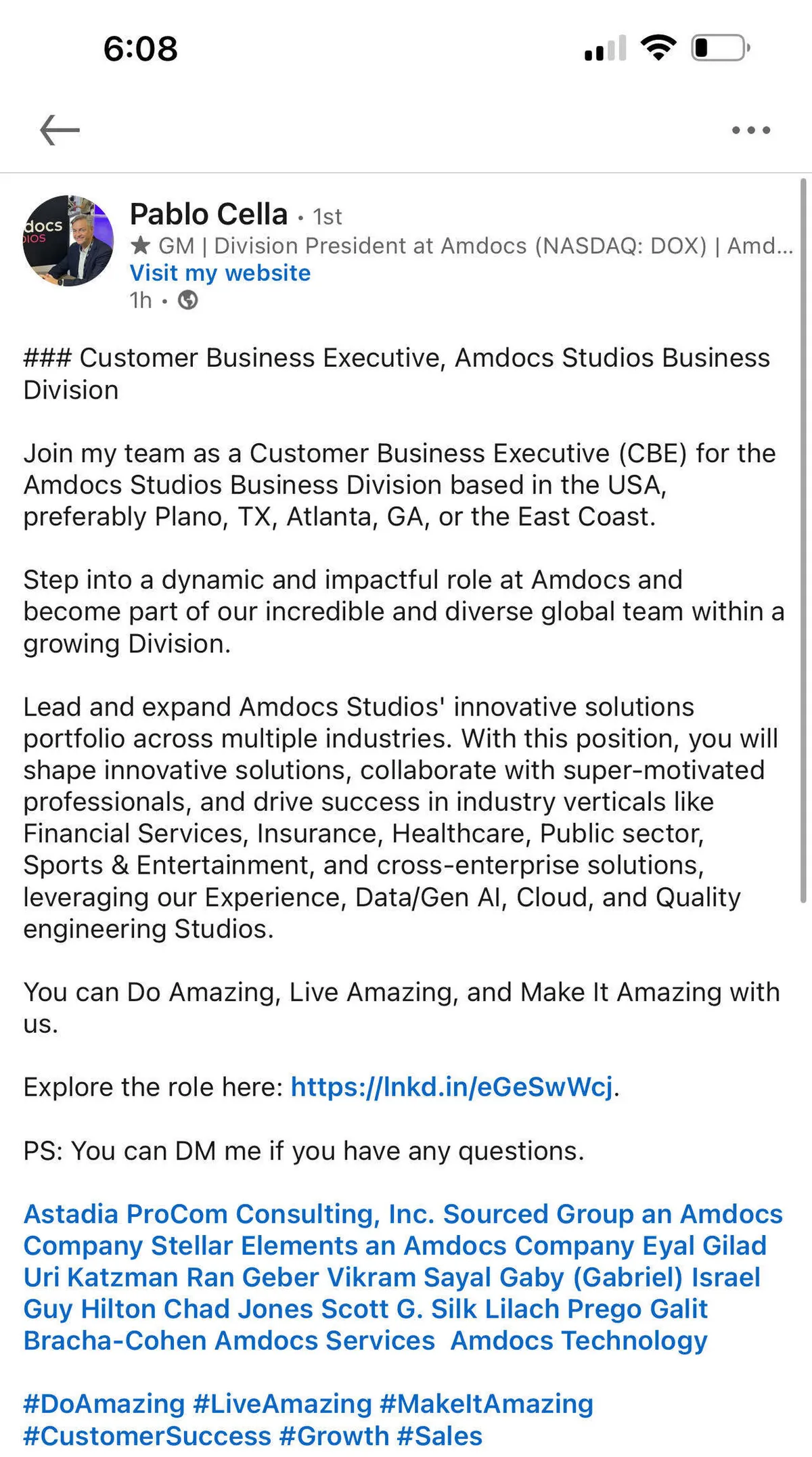Open the #Sales hashtag

coord(439,1436)
